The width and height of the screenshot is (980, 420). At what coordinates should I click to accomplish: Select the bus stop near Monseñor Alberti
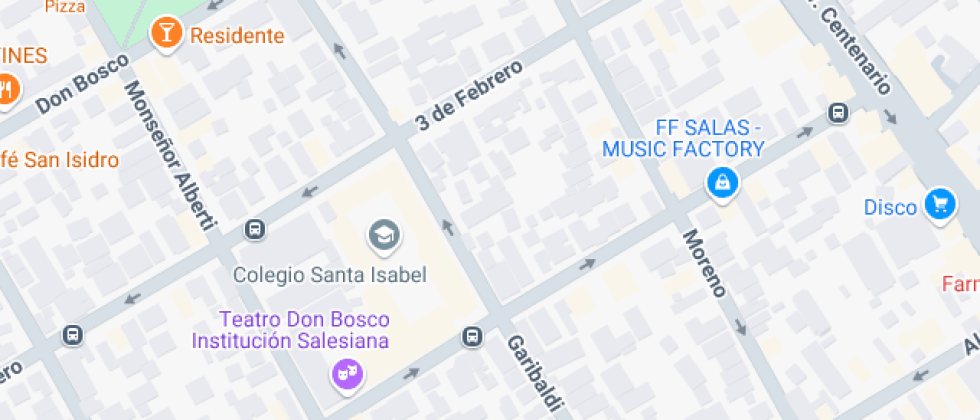pyautogui.click(x=254, y=229)
